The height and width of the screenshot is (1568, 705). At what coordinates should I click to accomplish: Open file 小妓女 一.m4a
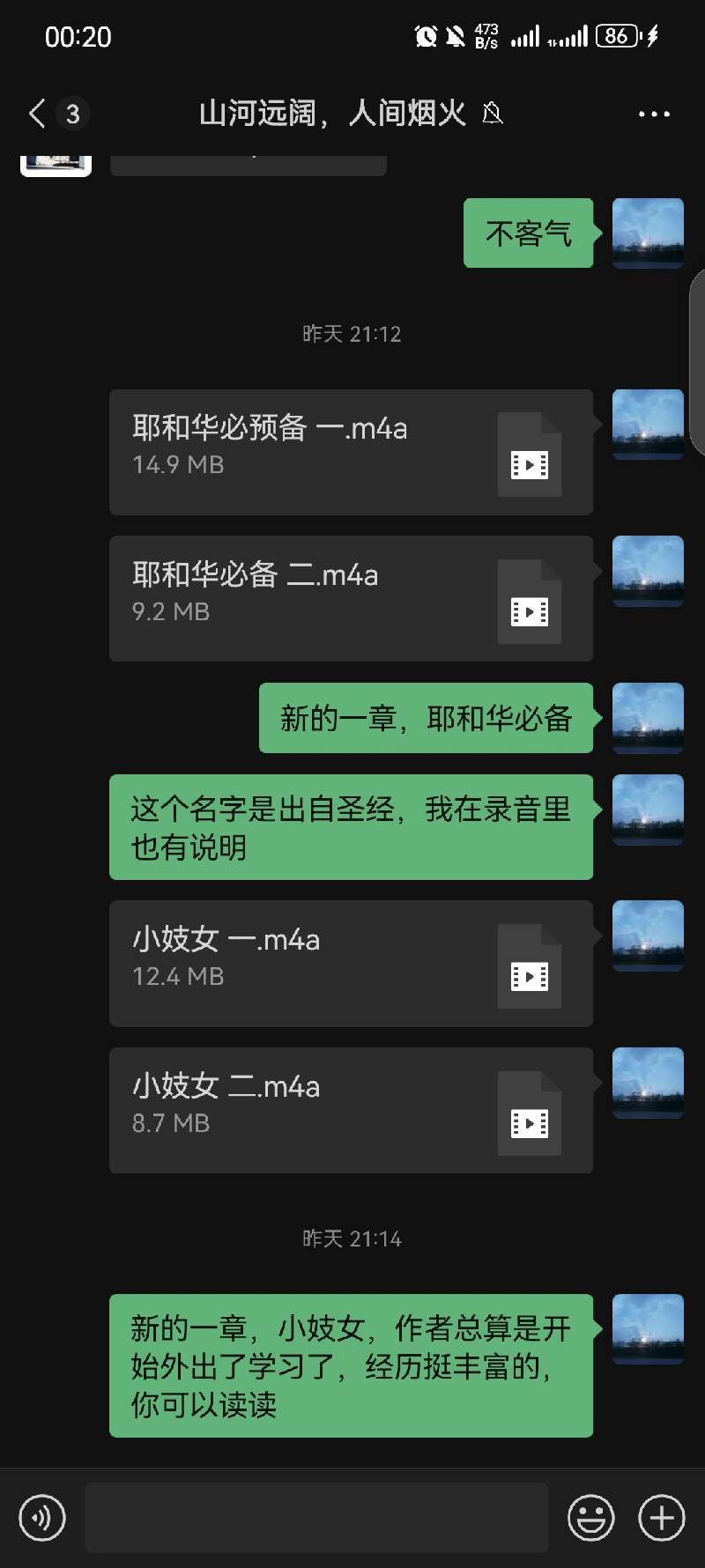click(x=351, y=963)
